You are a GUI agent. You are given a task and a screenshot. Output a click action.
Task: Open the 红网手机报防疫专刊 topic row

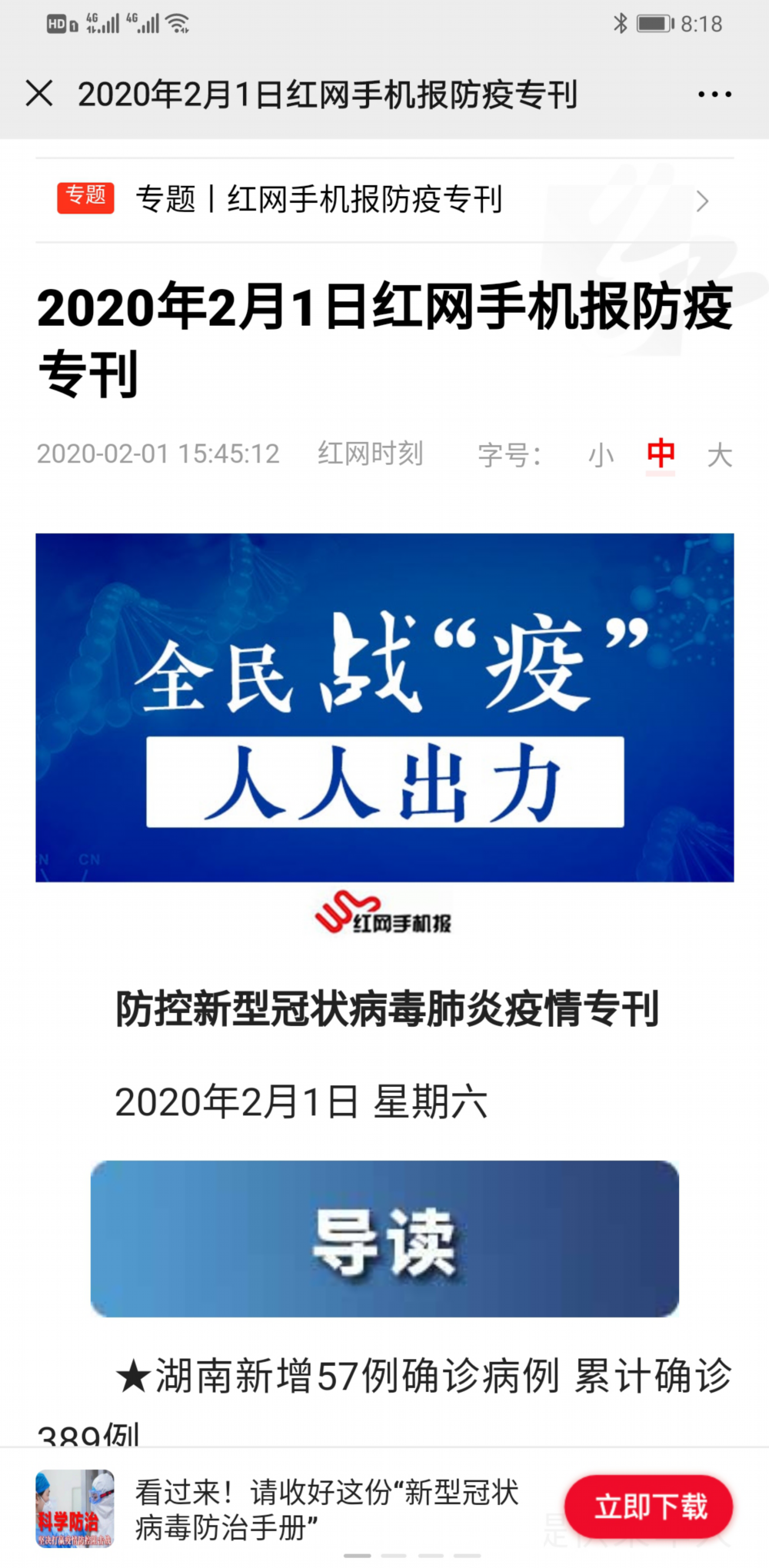pos(384,200)
